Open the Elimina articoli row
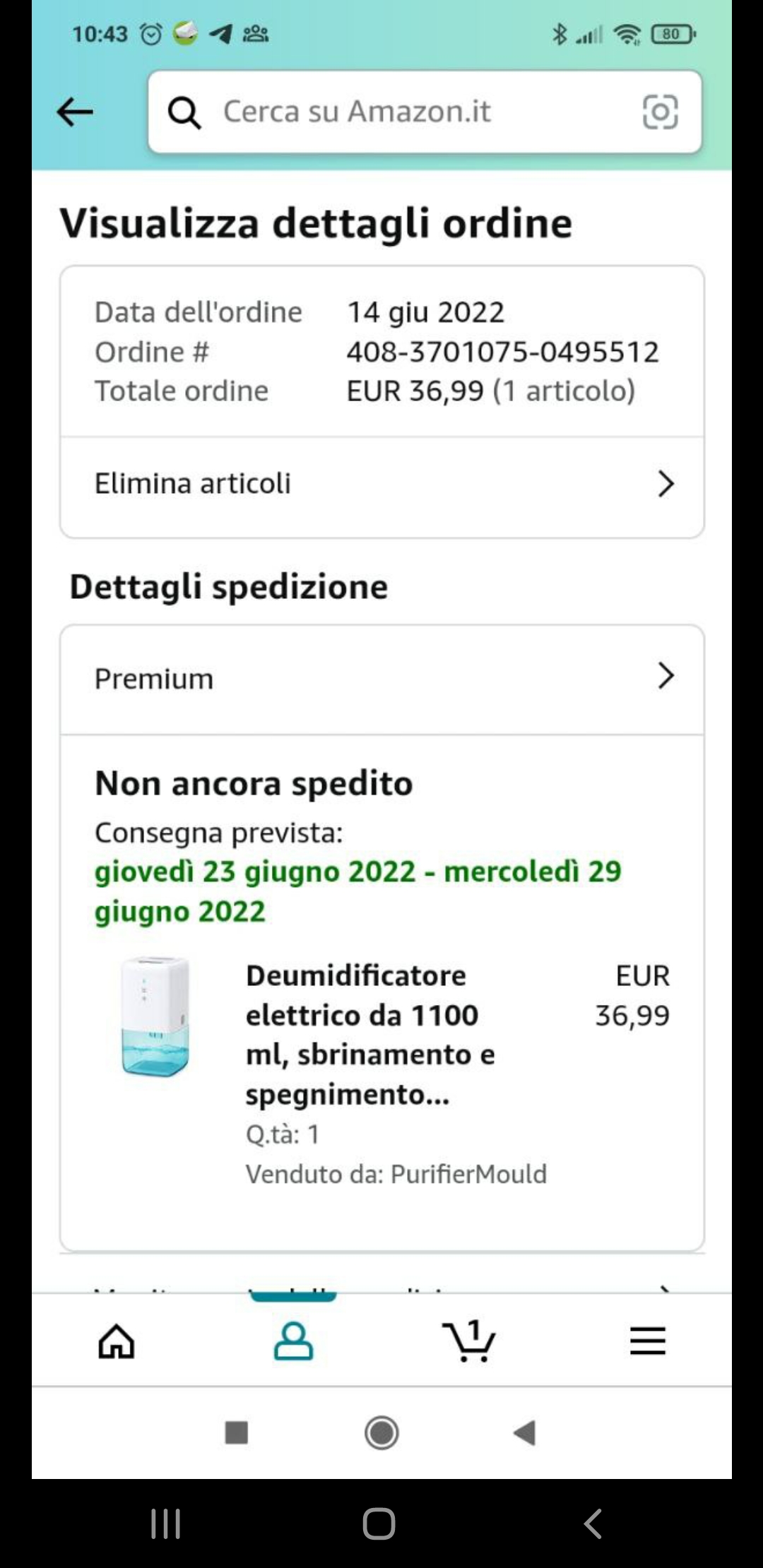The height and width of the screenshot is (1568, 763). [x=381, y=485]
